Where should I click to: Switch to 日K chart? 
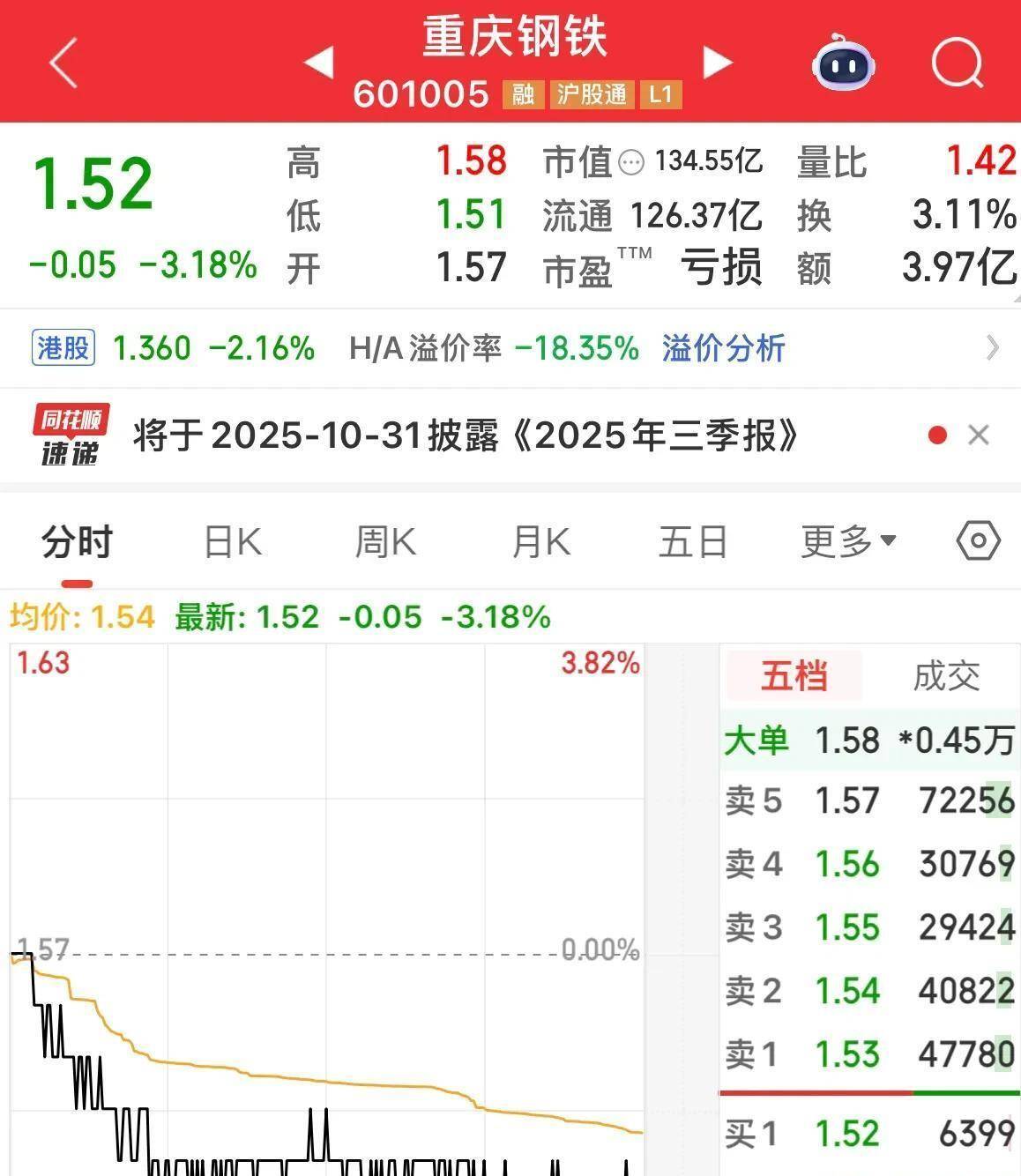pos(233,542)
